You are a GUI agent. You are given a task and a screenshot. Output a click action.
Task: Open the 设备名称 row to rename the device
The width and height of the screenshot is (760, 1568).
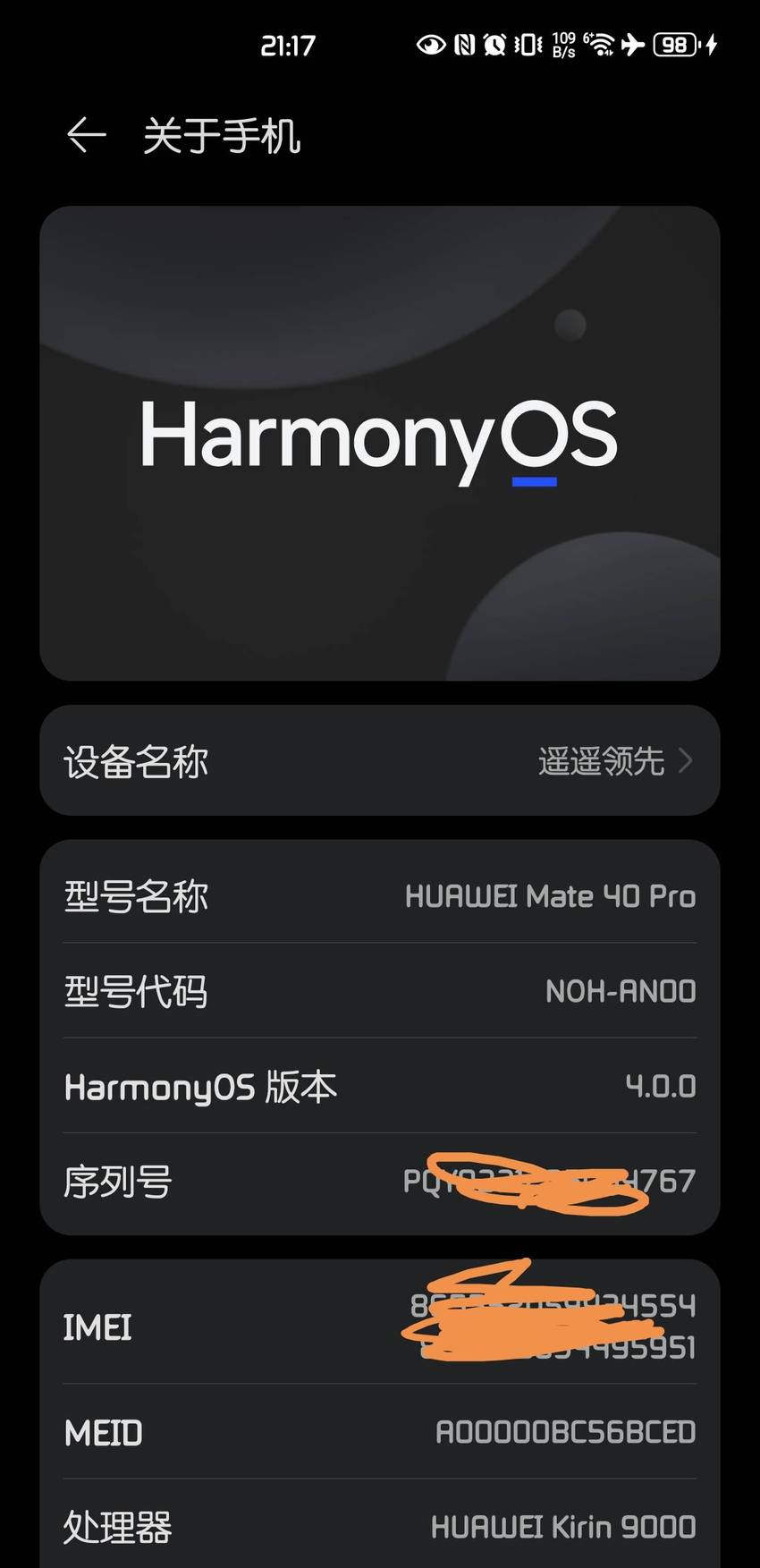point(380,760)
